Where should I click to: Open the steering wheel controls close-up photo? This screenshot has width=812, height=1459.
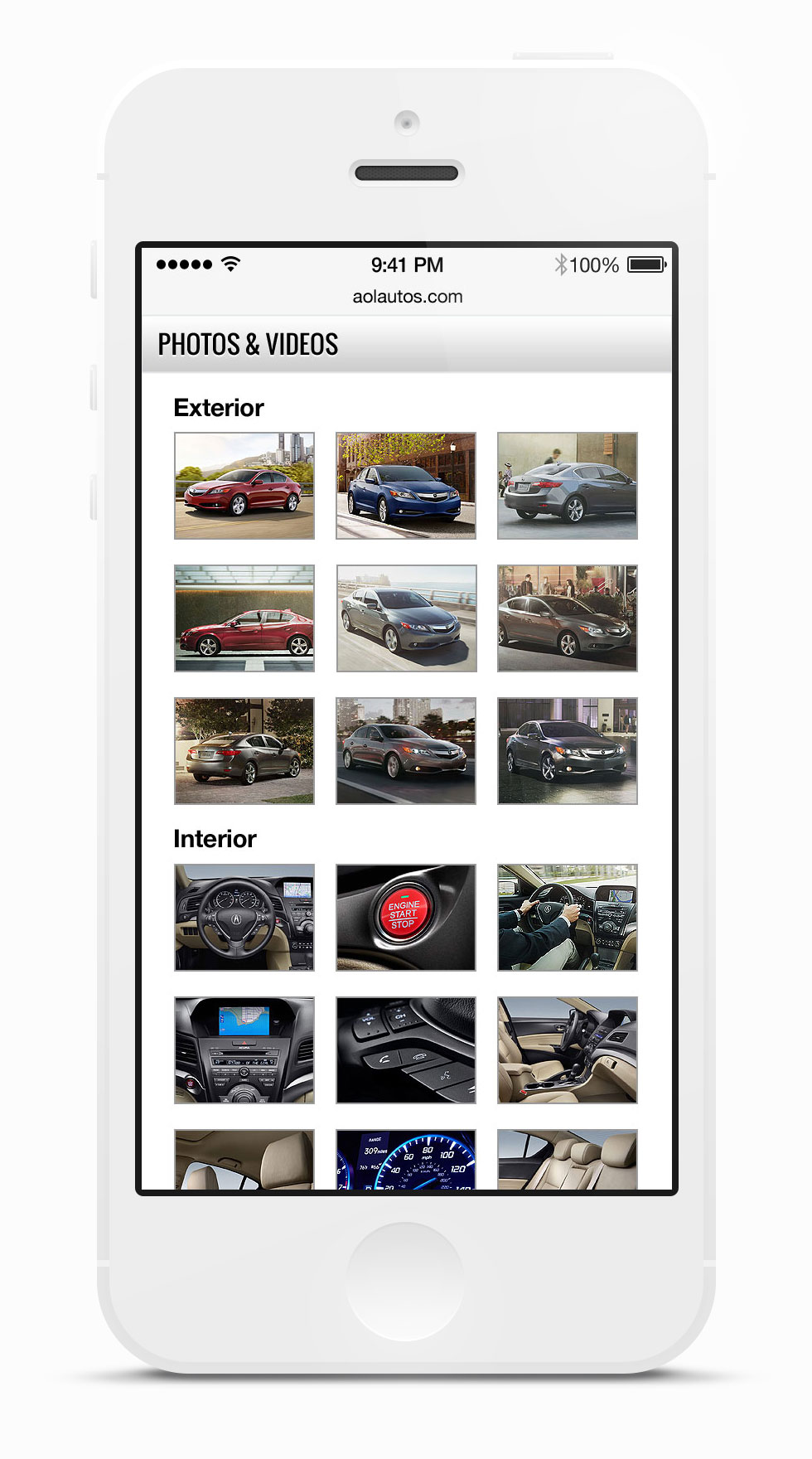[x=406, y=1050]
